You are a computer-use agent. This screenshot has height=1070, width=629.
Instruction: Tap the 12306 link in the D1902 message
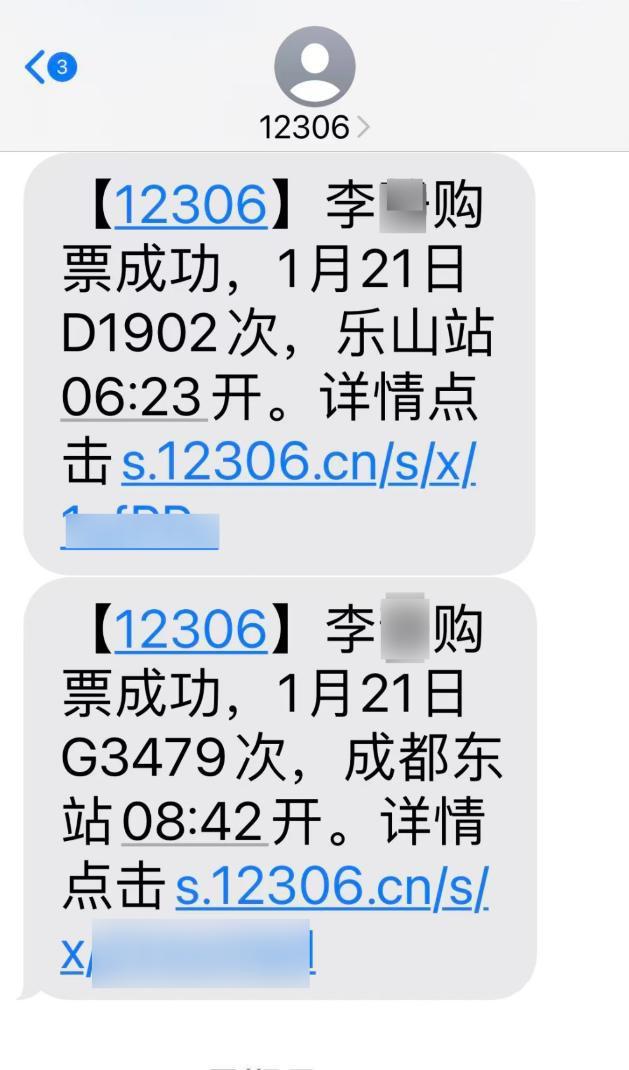(x=191, y=206)
